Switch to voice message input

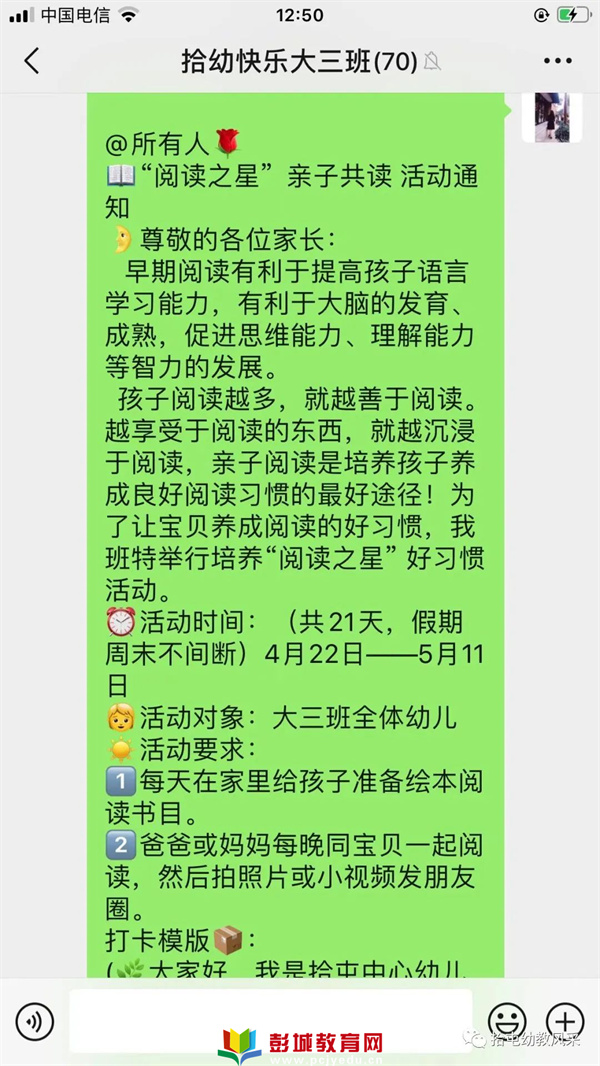coord(35,1021)
